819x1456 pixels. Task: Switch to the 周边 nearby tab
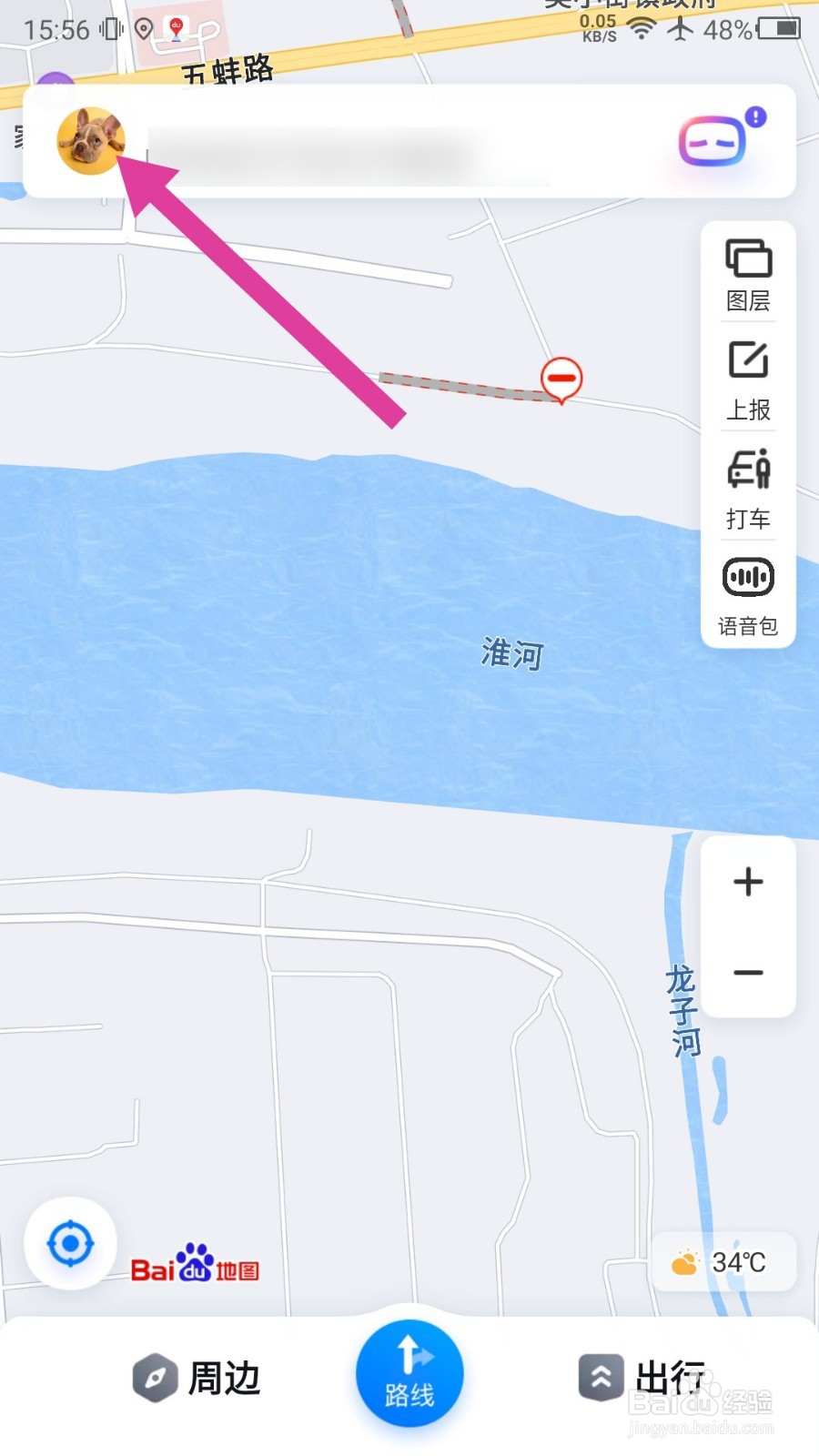[197, 1378]
